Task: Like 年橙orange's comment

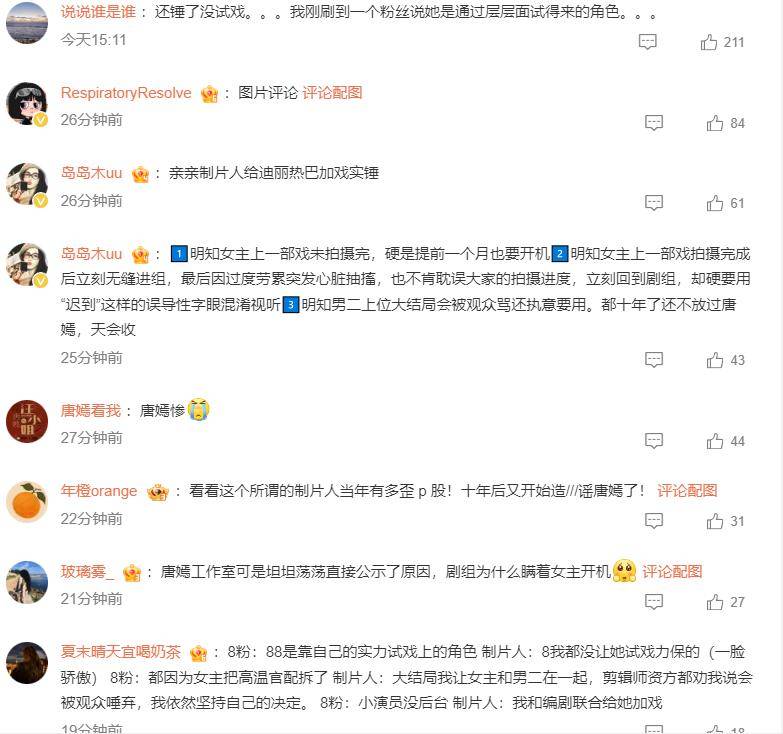Action: click(x=715, y=521)
